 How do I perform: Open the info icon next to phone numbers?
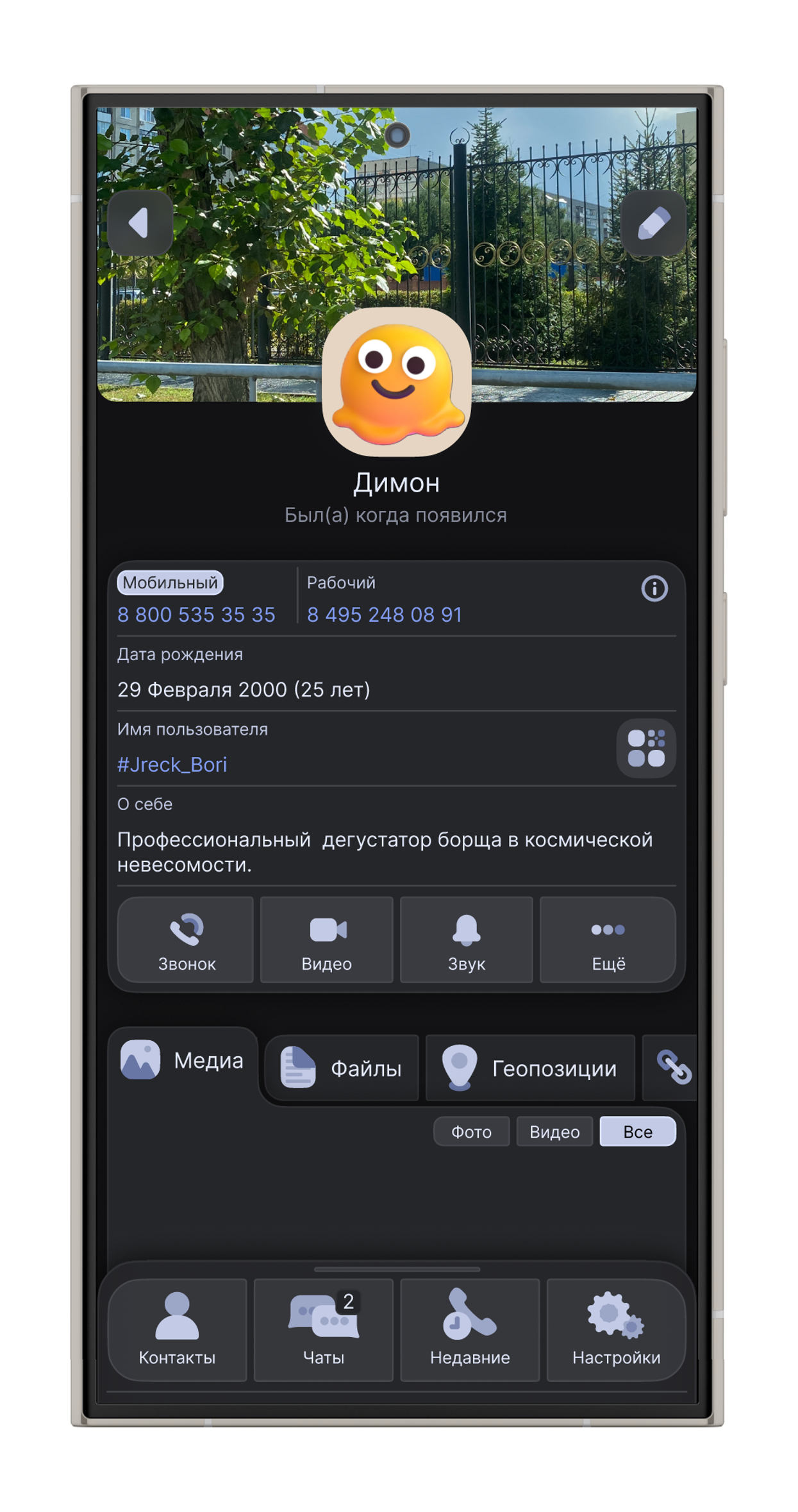point(654,588)
